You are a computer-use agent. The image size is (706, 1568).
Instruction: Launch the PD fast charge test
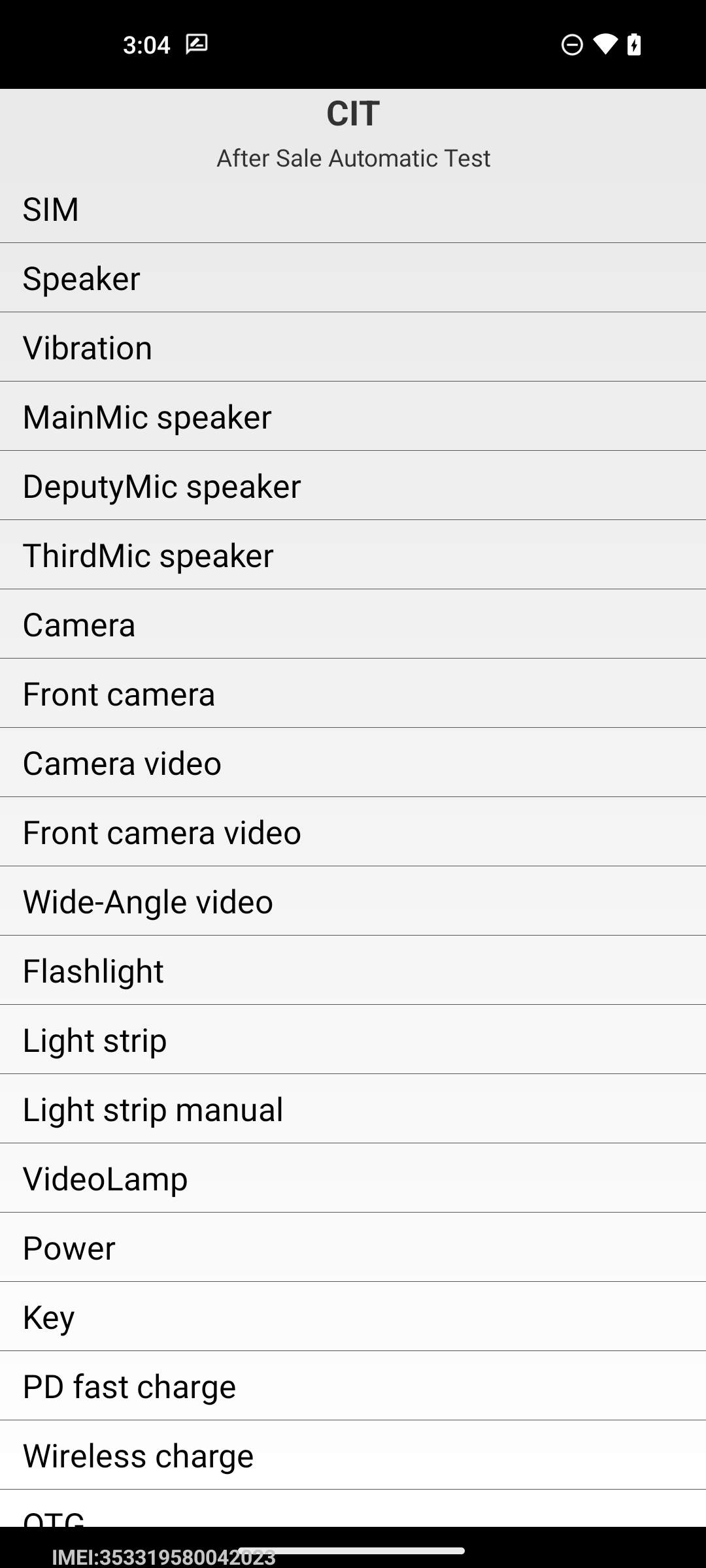[353, 1386]
